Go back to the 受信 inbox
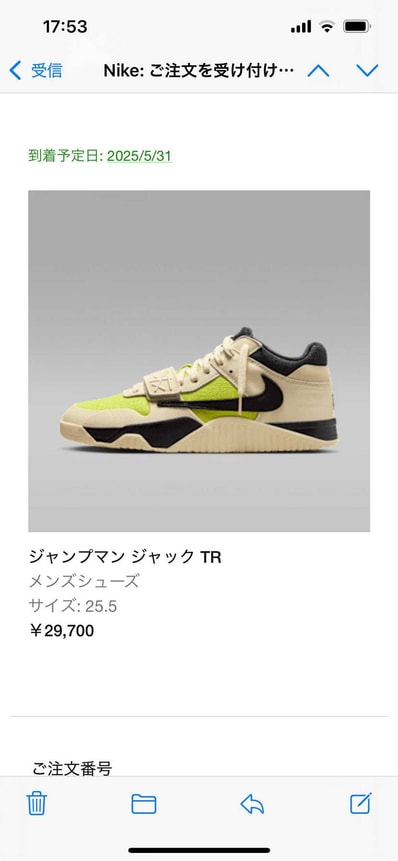This screenshot has height=861, width=398. tap(36, 70)
